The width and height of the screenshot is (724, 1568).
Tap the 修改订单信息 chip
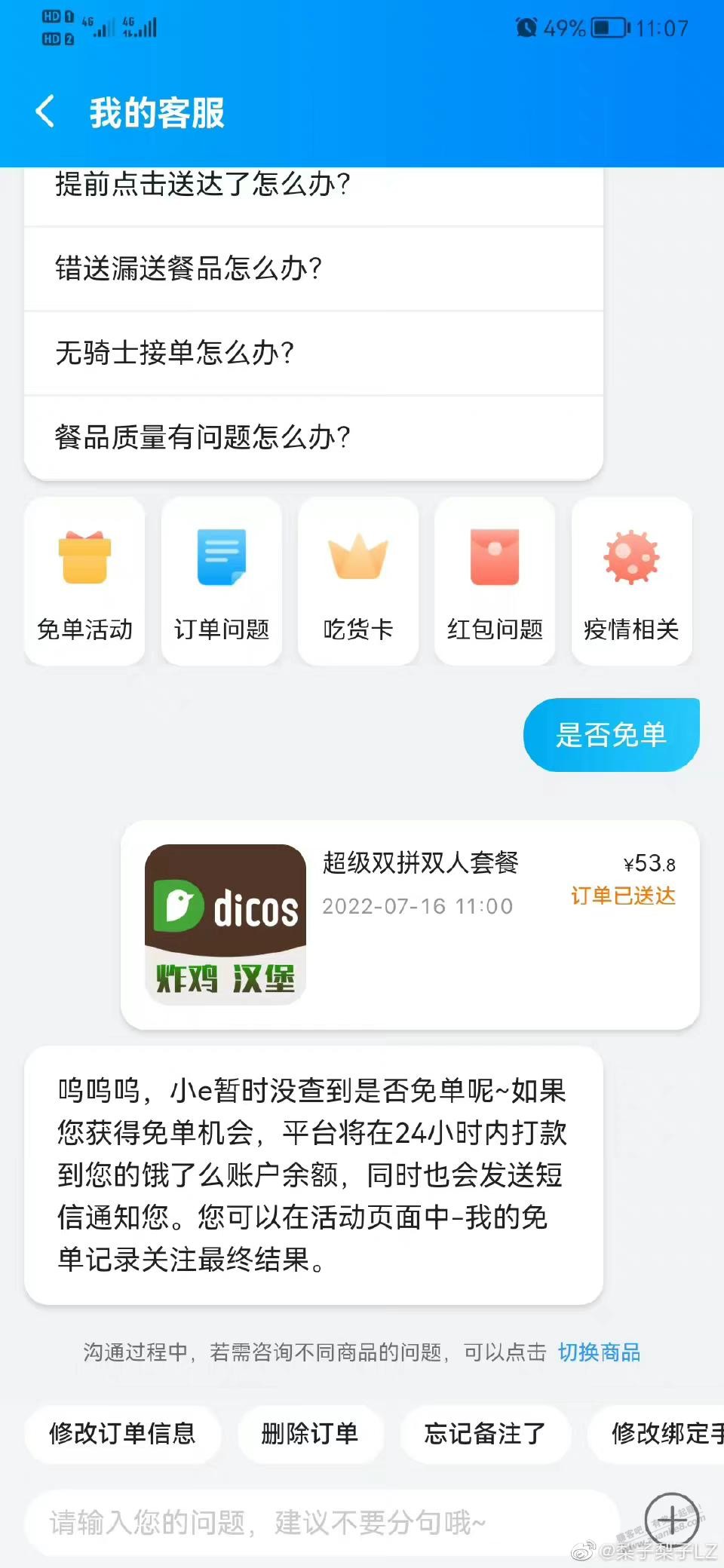click(x=122, y=1433)
